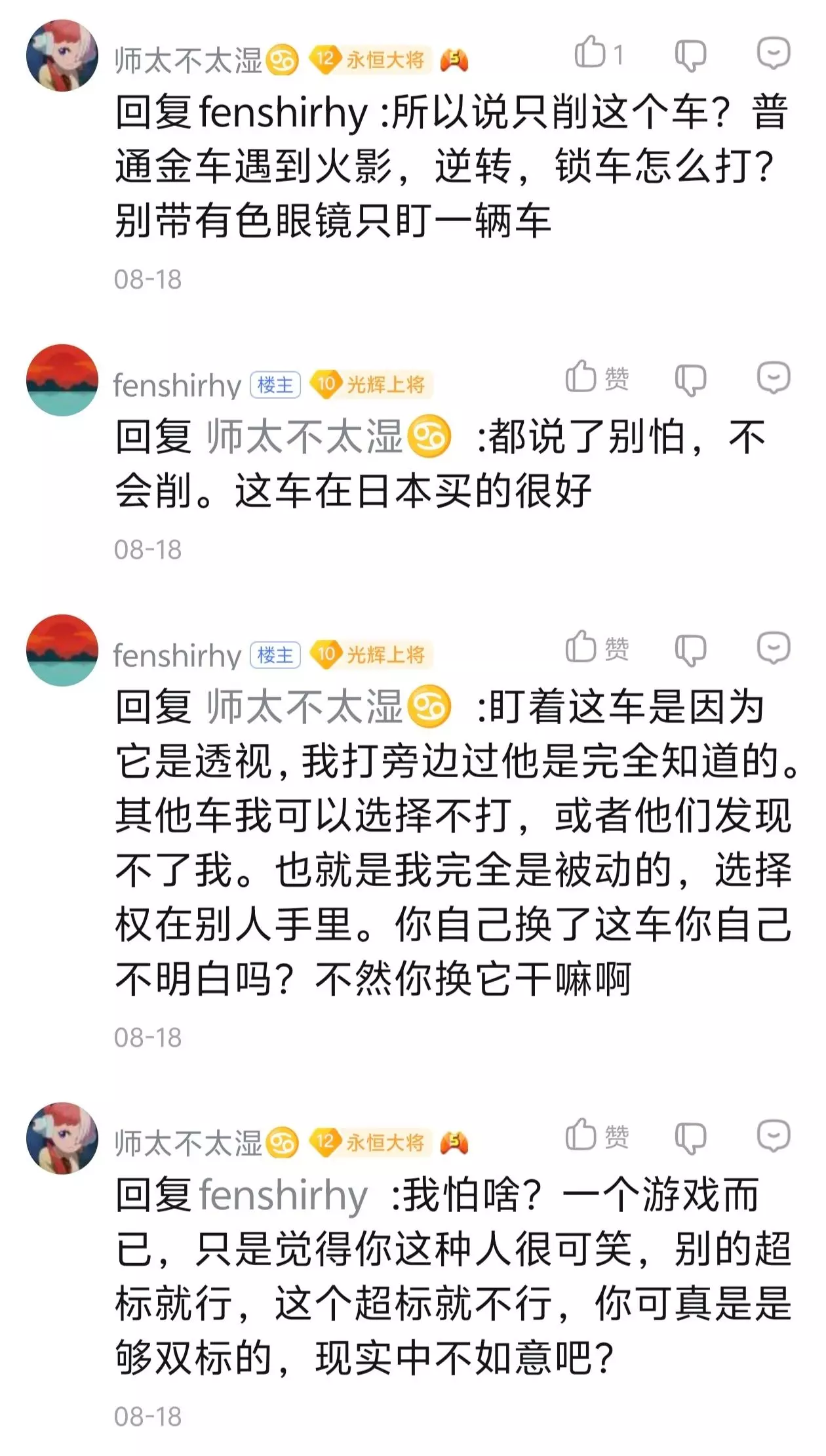Like the comment starting "都说了别怕"
Viewport: 826px width, 1456px height.
click(597, 377)
